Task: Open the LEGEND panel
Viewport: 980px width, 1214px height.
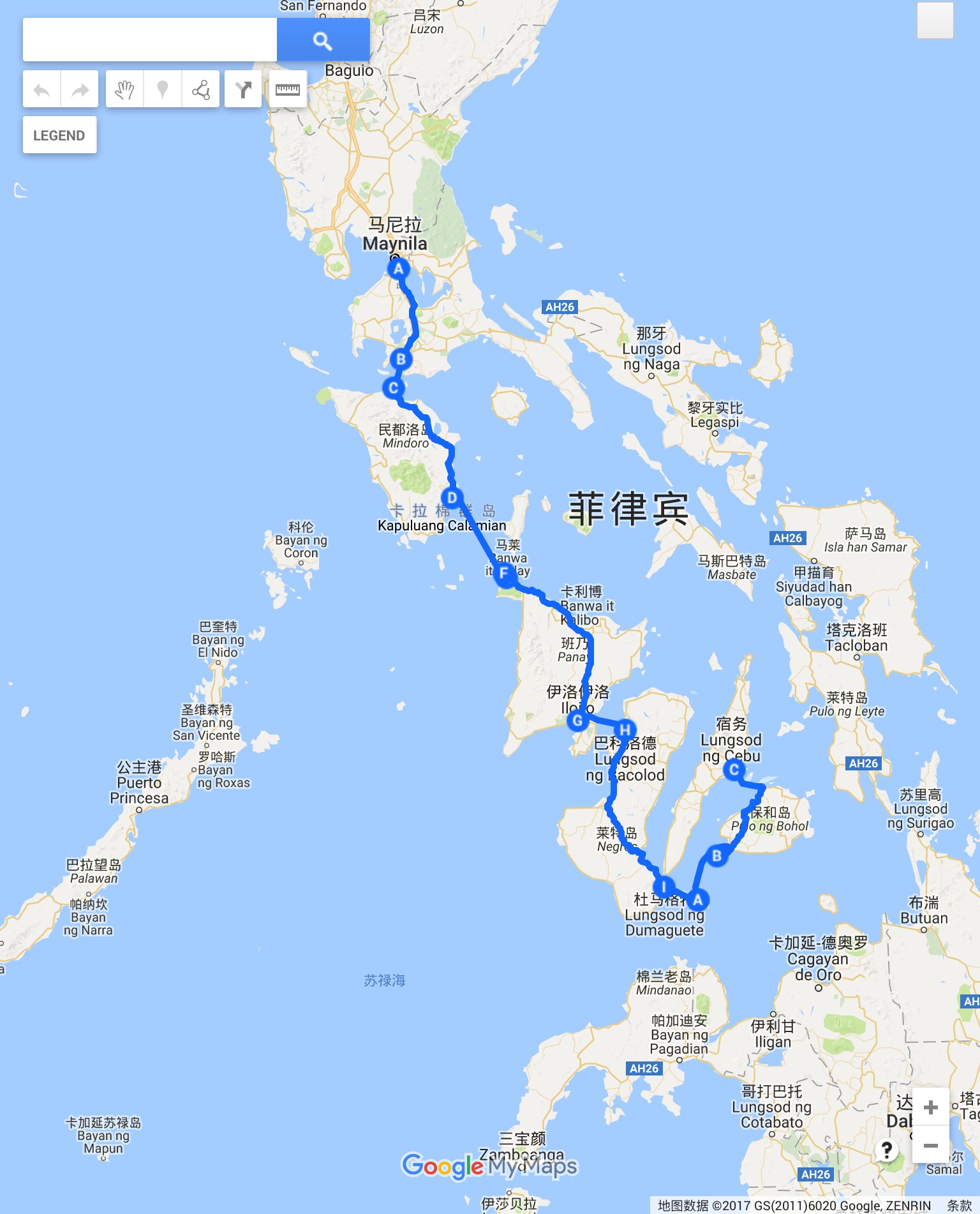Action: tap(59, 135)
